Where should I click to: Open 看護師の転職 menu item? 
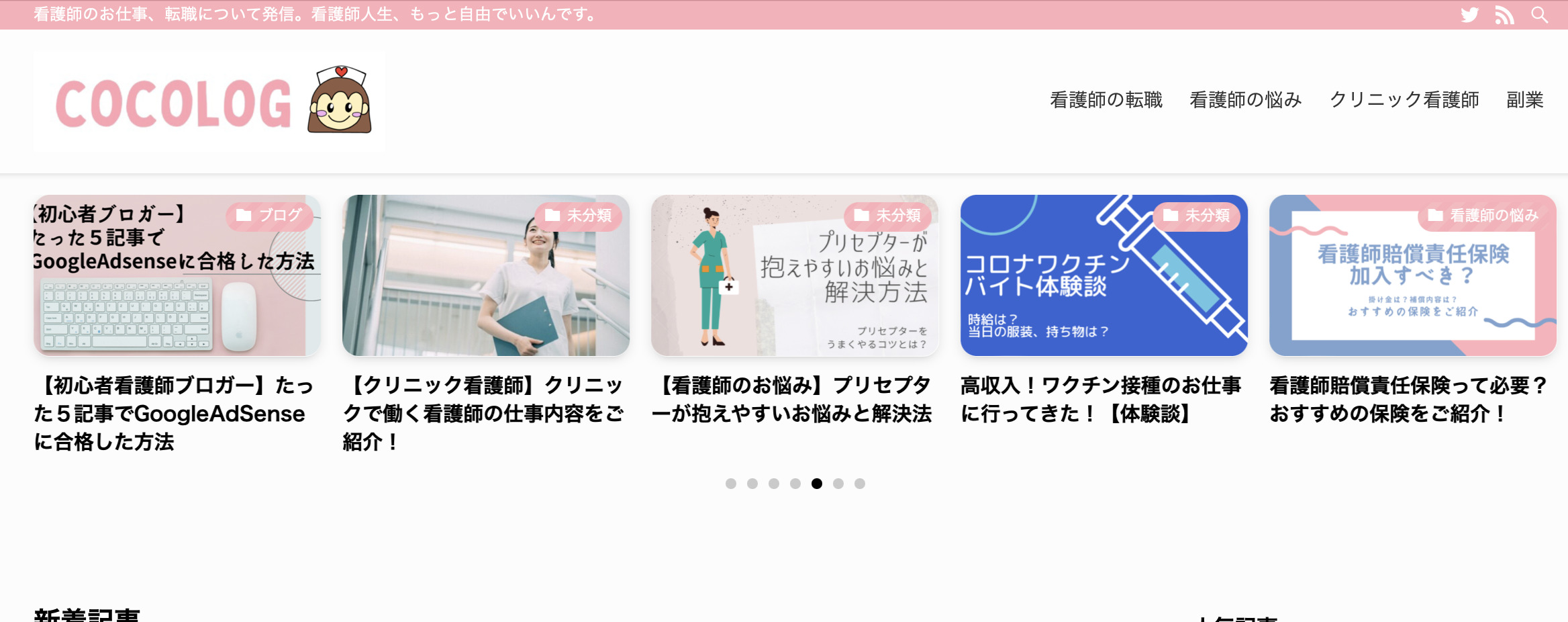pos(1106,100)
